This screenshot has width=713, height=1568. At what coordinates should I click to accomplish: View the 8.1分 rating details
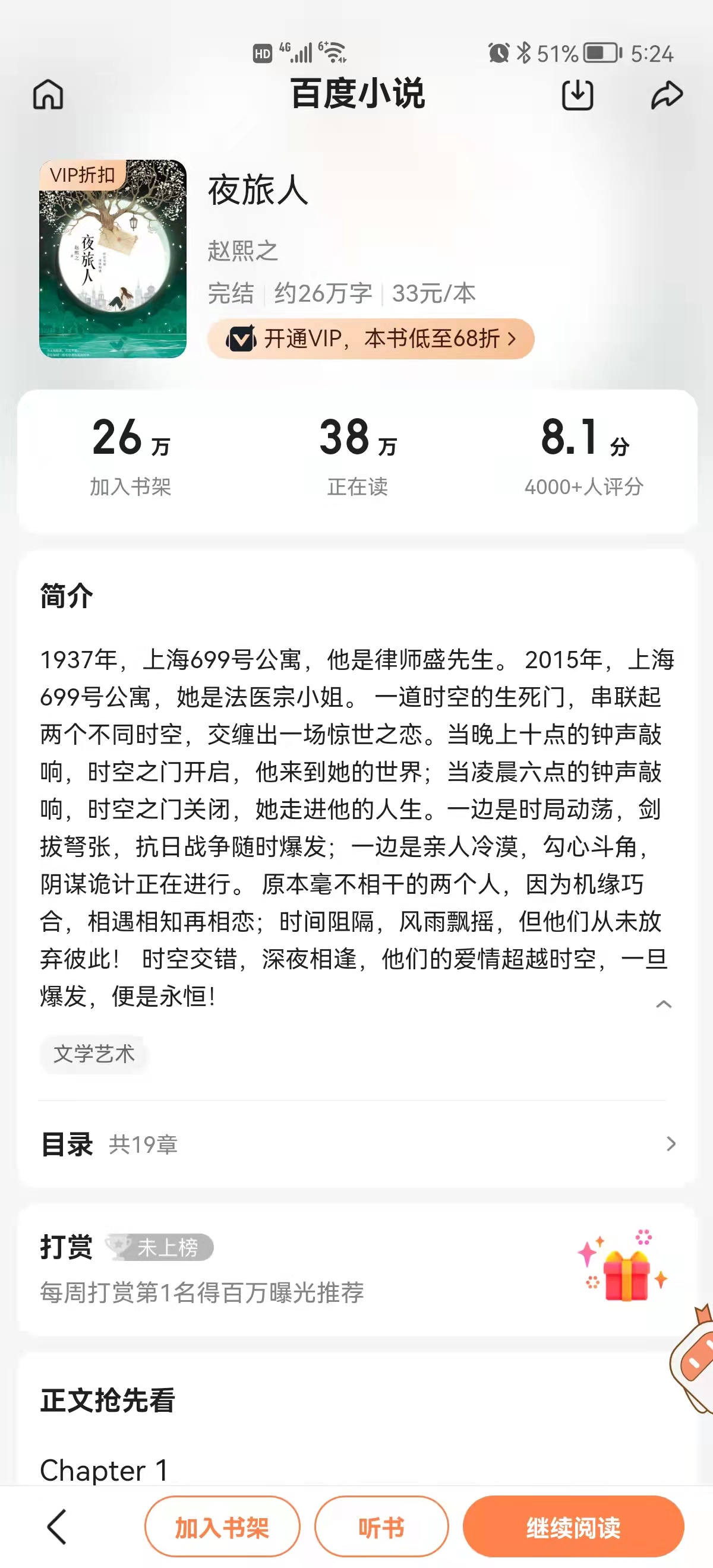(x=584, y=457)
